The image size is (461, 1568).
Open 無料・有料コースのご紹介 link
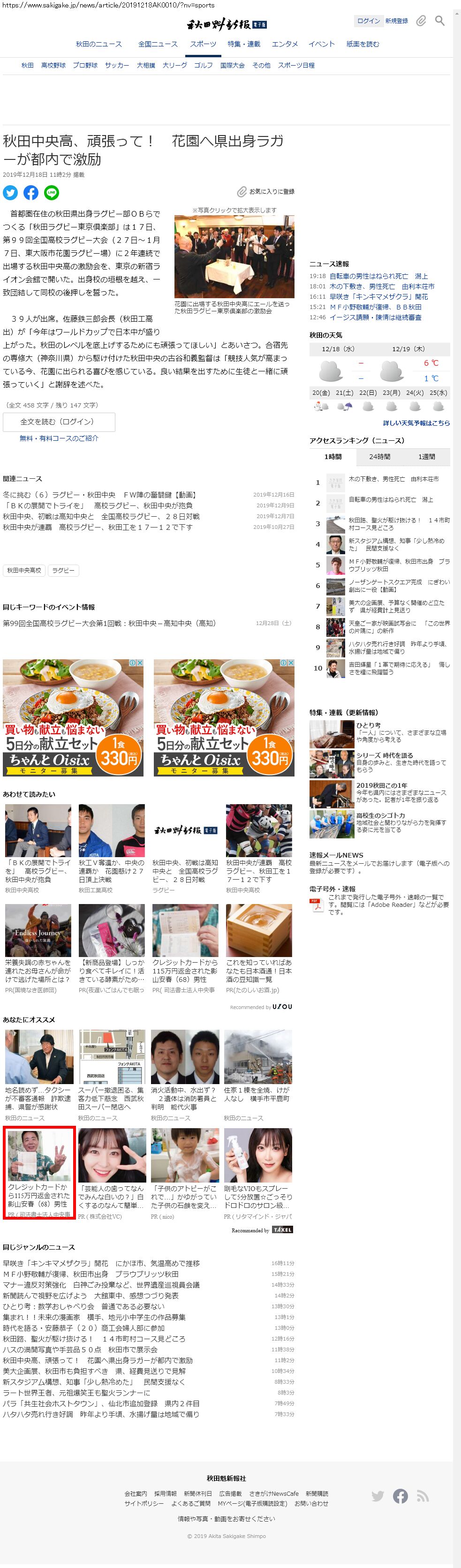[59, 437]
